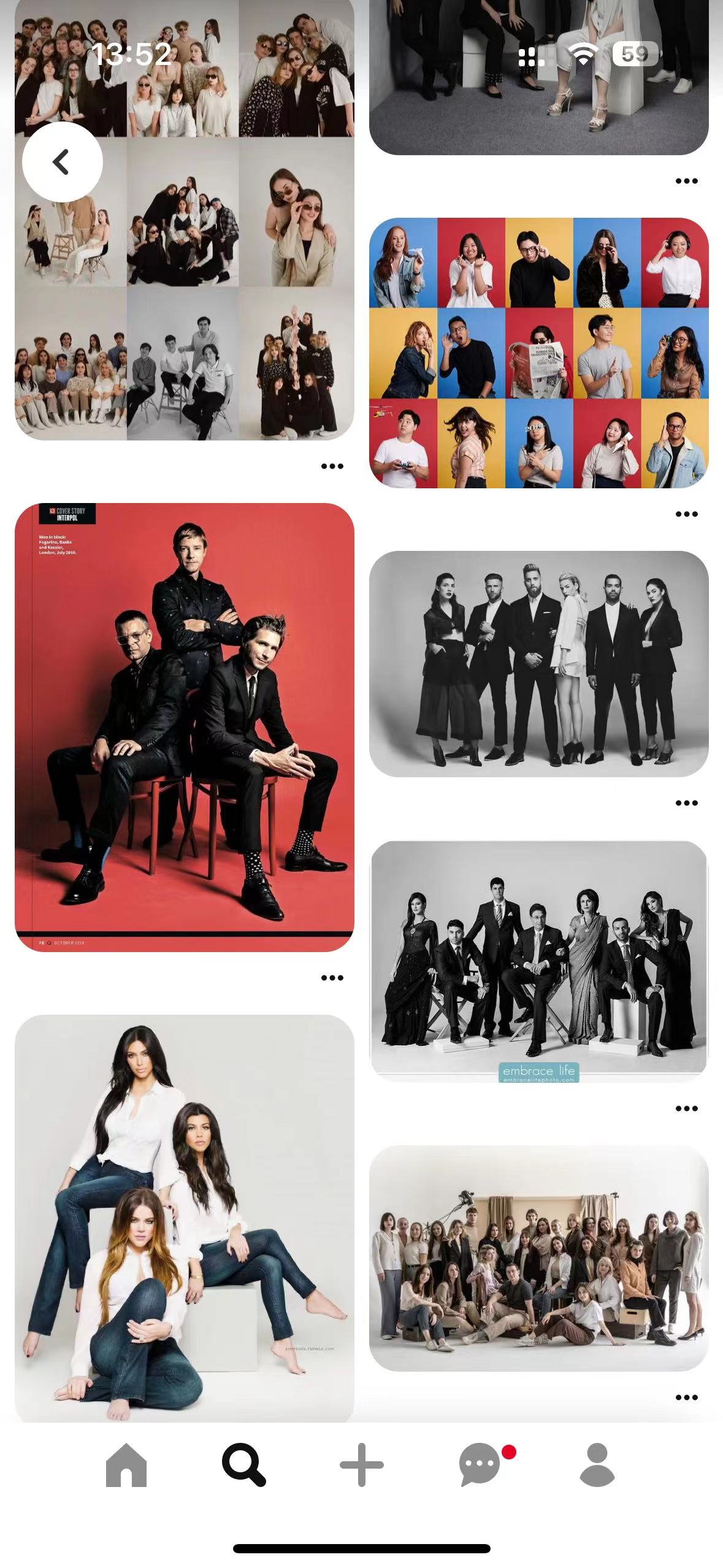This screenshot has width=723, height=1568.
Task: Open more options under the Interpol pin
Action: [332, 978]
